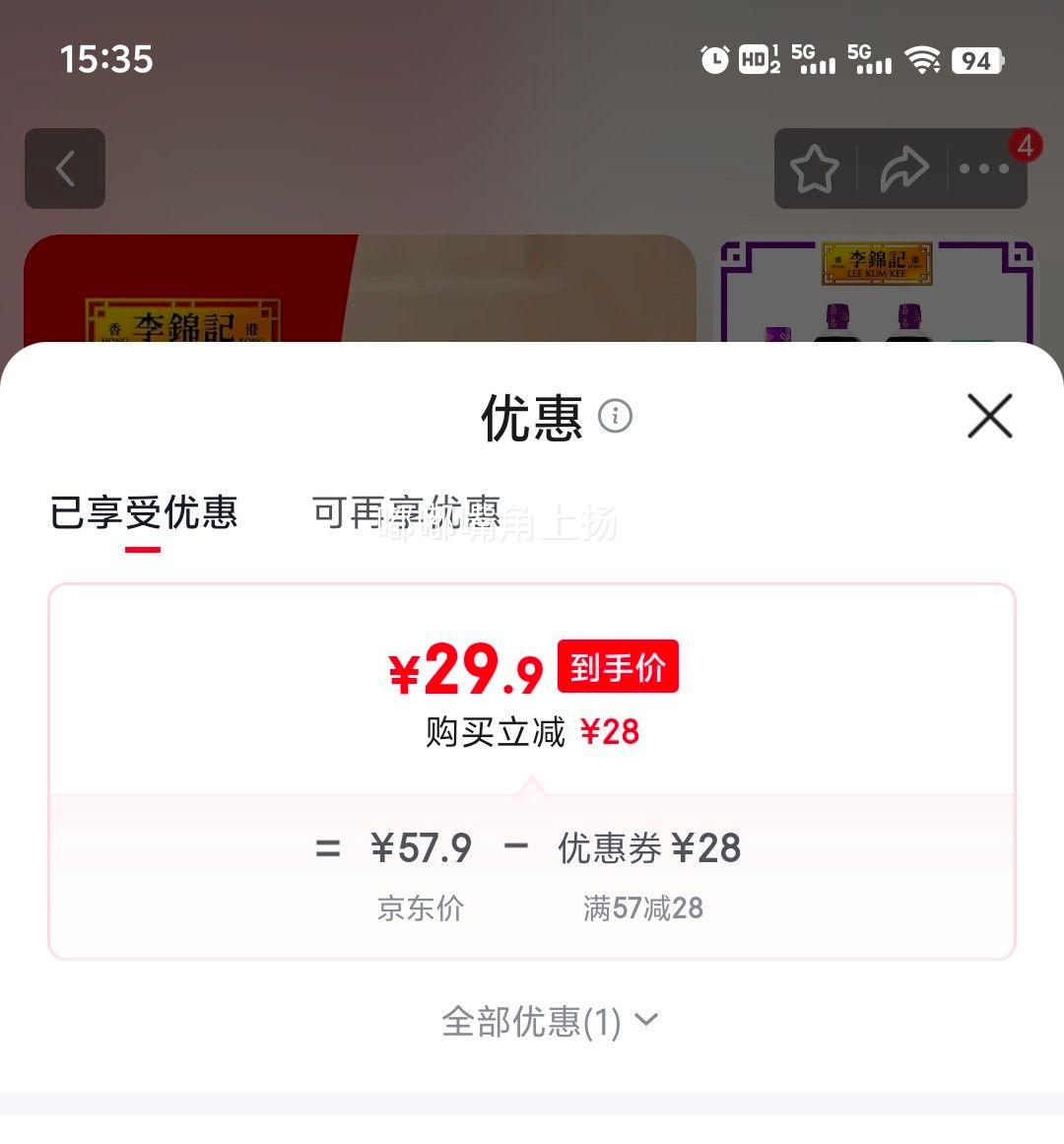Tap the back arrow to return
1064x1144 pixels.
pyautogui.click(x=64, y=168)
